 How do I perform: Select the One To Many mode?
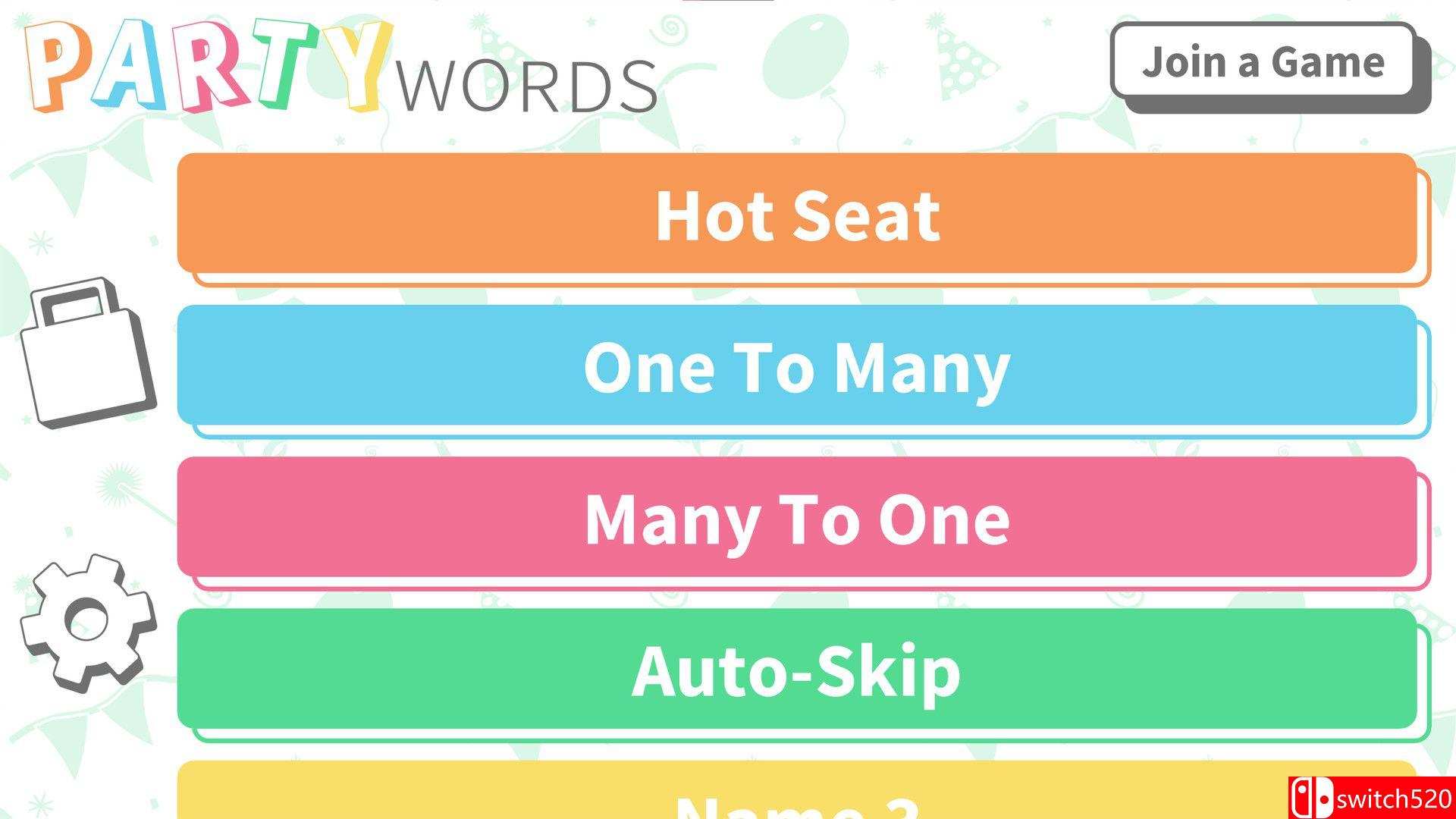point(797,366)
